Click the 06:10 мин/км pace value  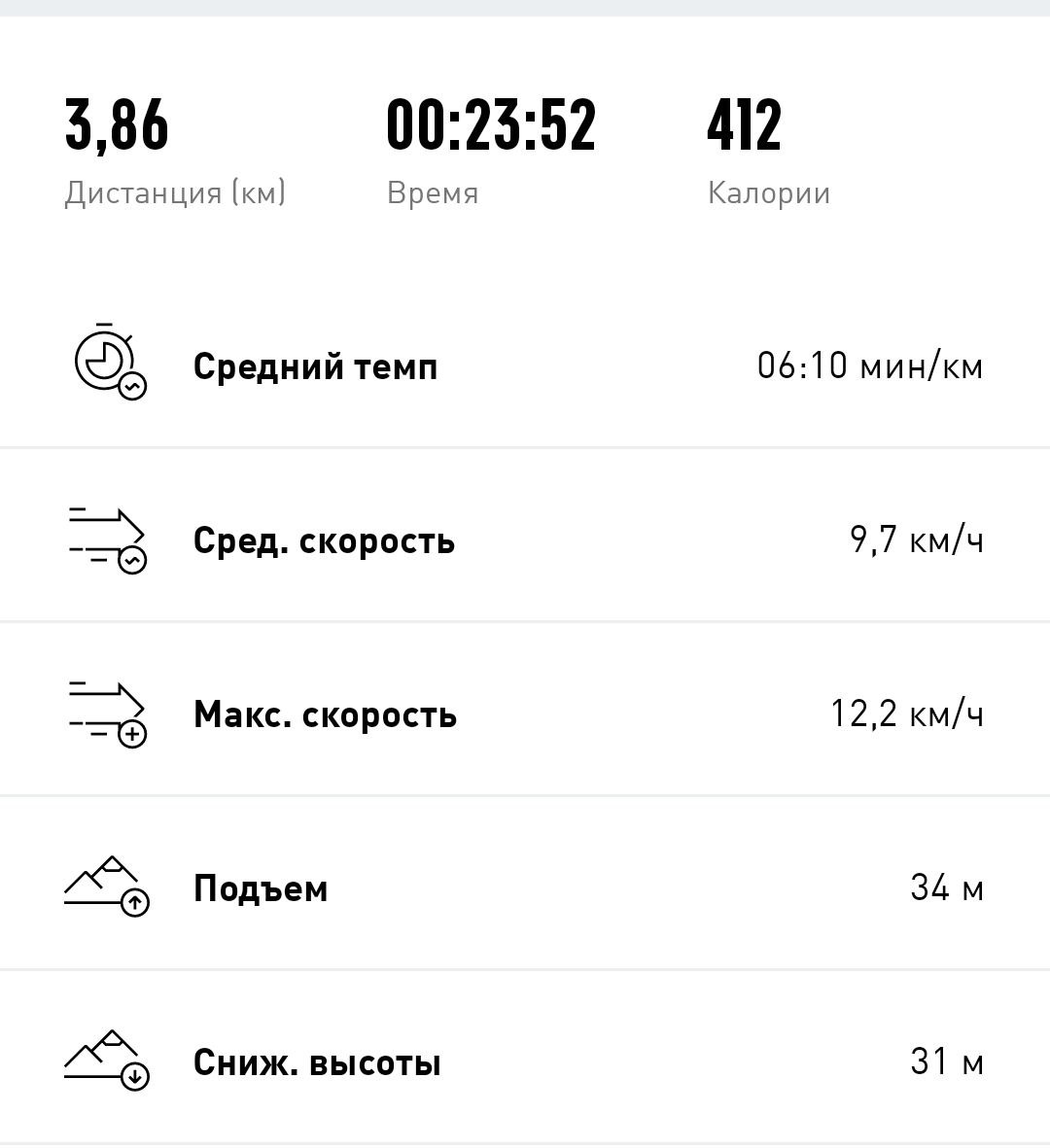871,366
